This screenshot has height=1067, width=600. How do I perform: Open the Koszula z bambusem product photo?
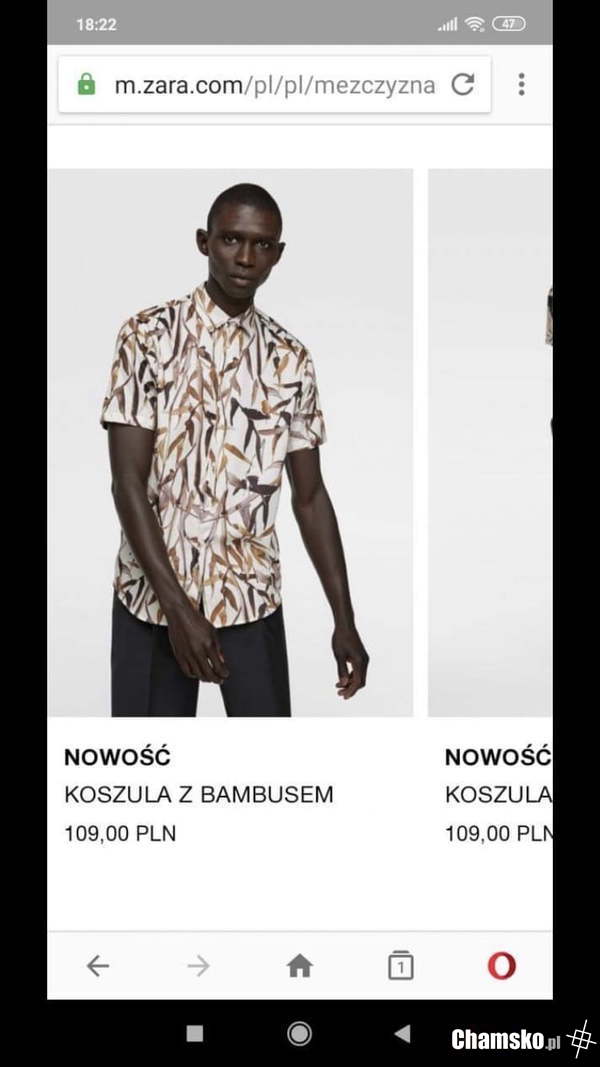(x=230, y=442)
